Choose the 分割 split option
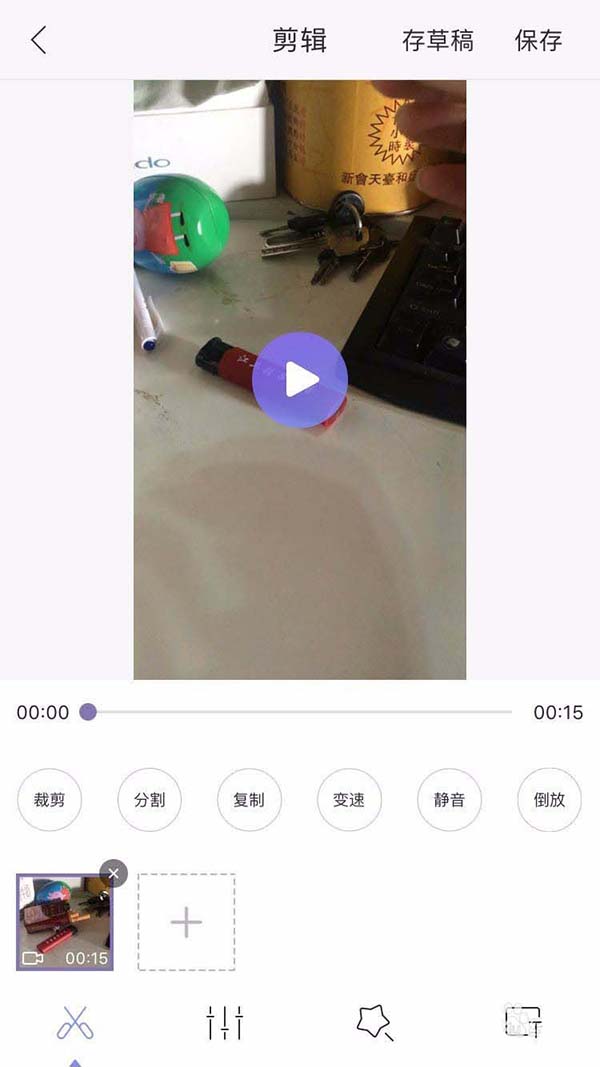 (x=149, y=800)
